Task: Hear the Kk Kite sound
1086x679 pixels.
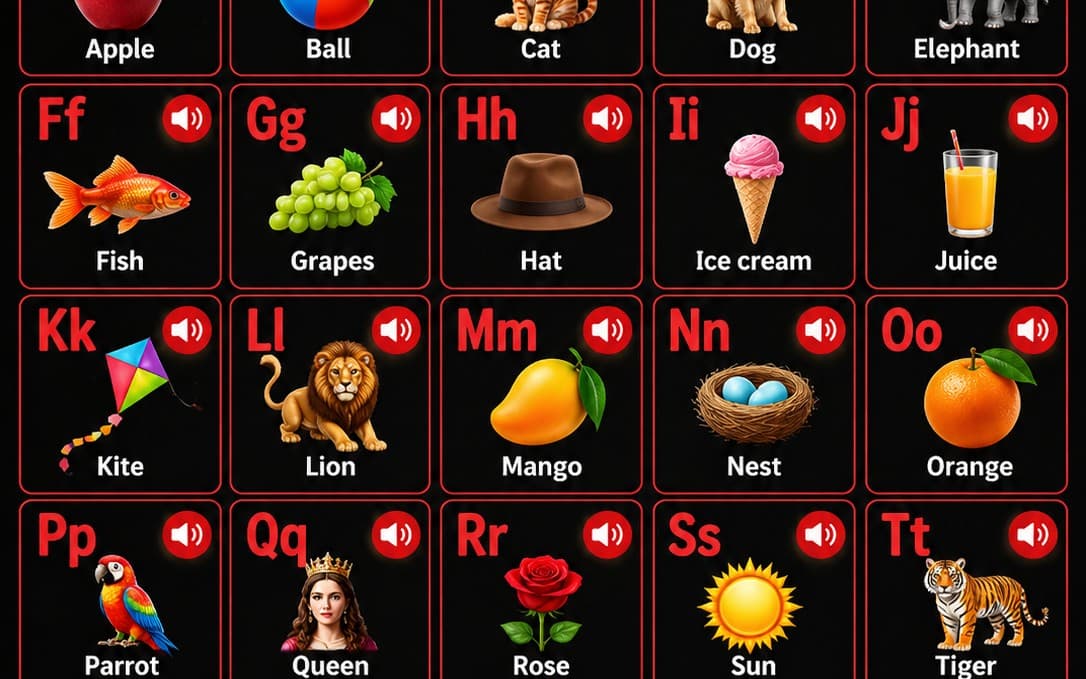Action: click(x=187, y=330)
